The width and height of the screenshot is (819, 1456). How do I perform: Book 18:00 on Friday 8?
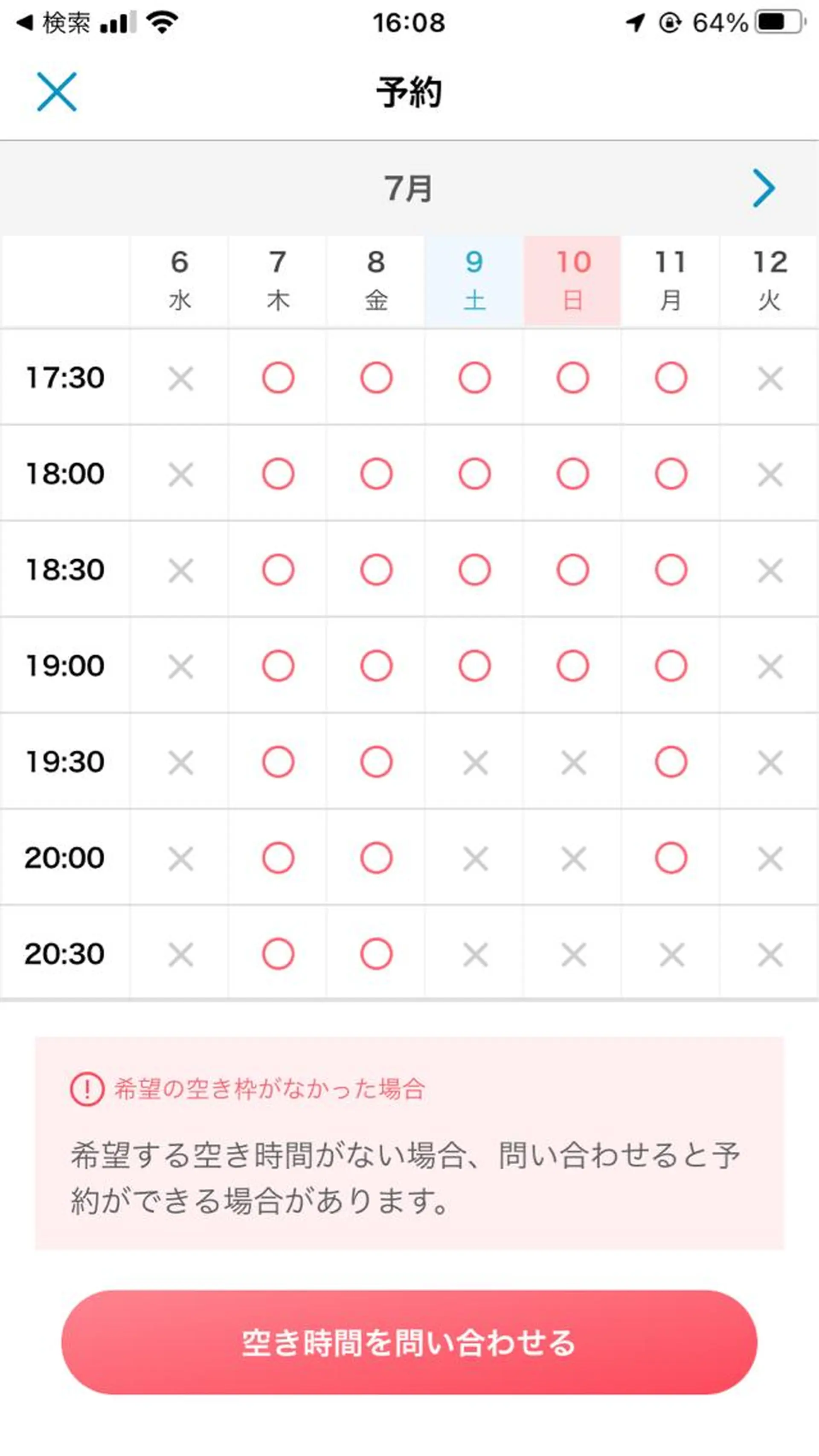[376, 474]
